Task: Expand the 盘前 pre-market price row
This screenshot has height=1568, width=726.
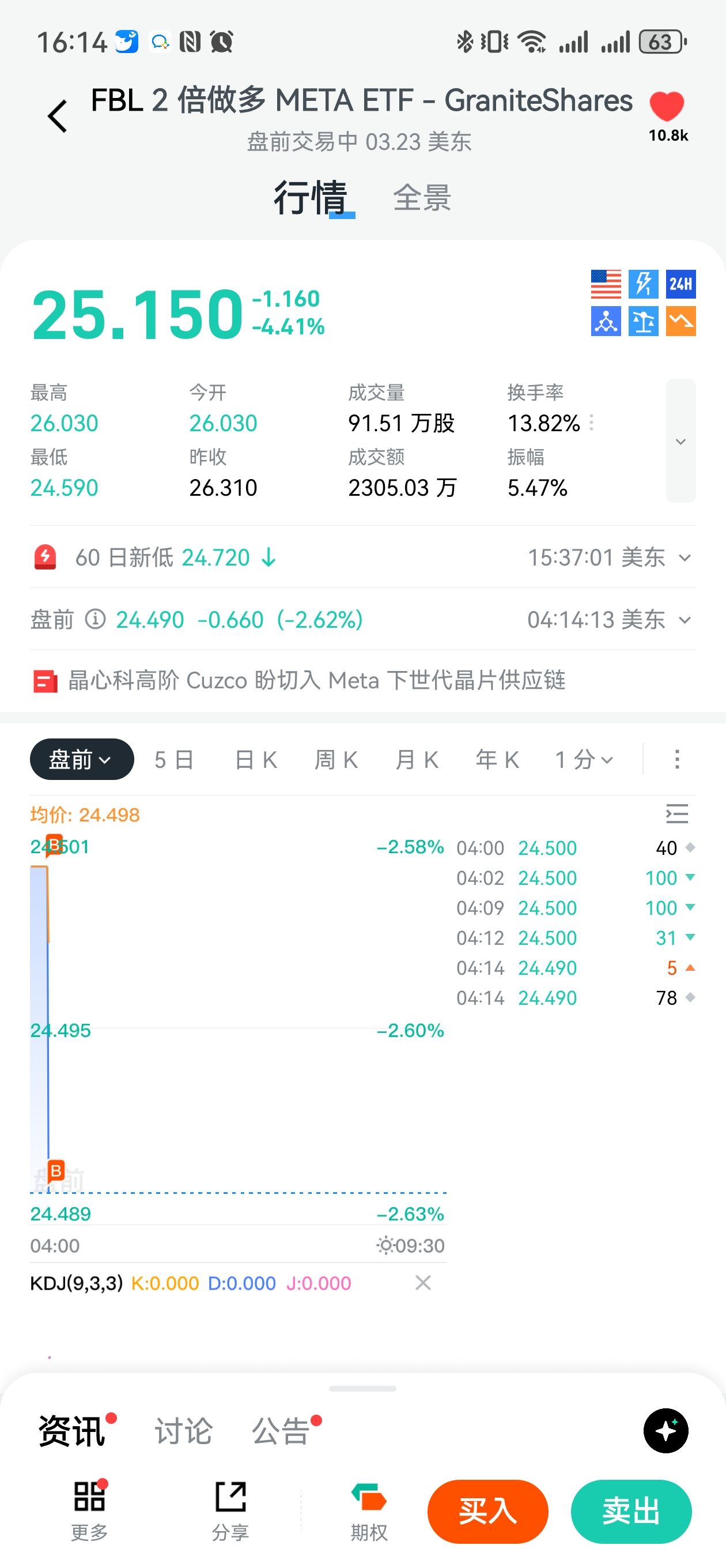Action: point(685,620)
